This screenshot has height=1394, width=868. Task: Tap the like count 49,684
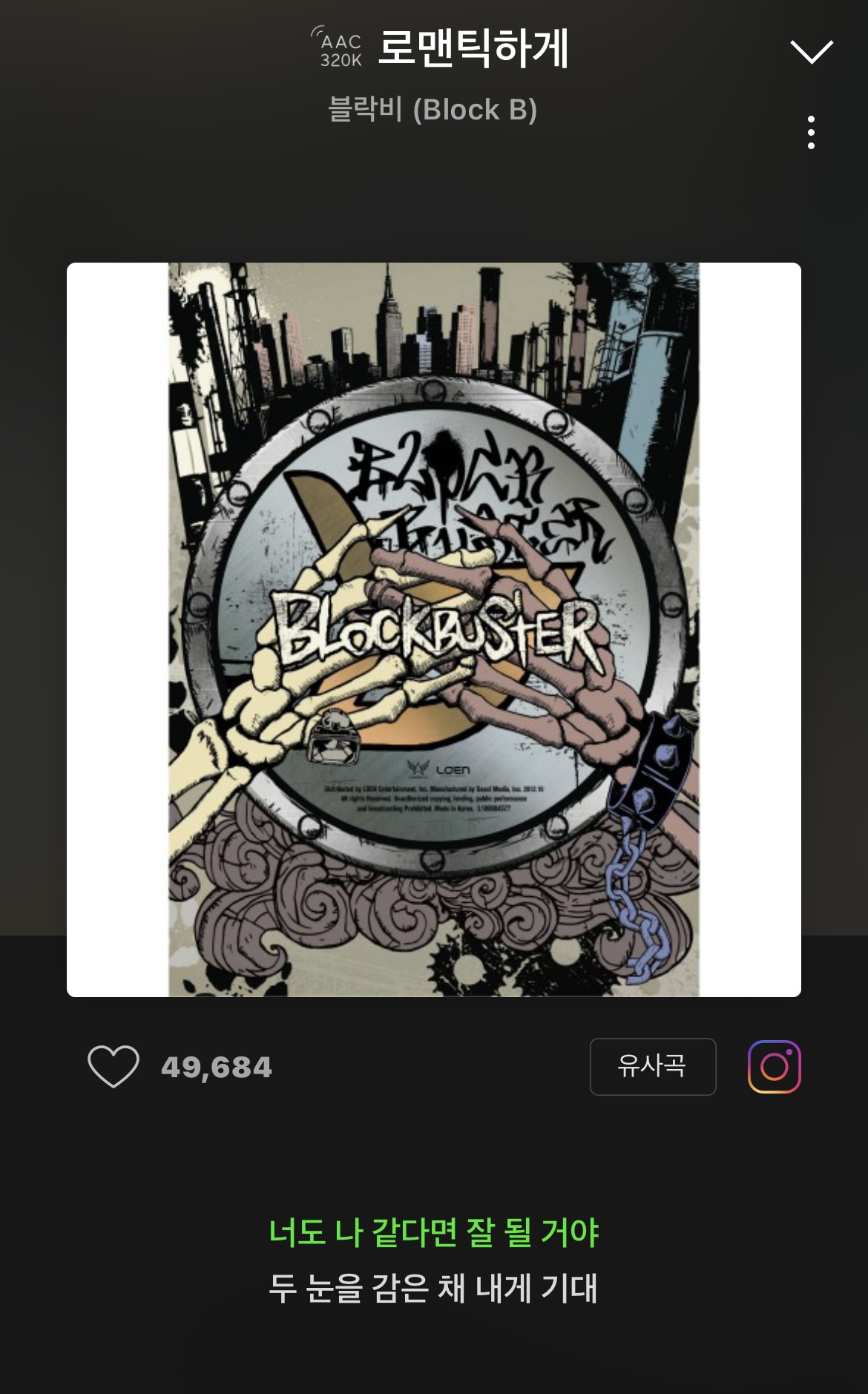[215, 1068]
